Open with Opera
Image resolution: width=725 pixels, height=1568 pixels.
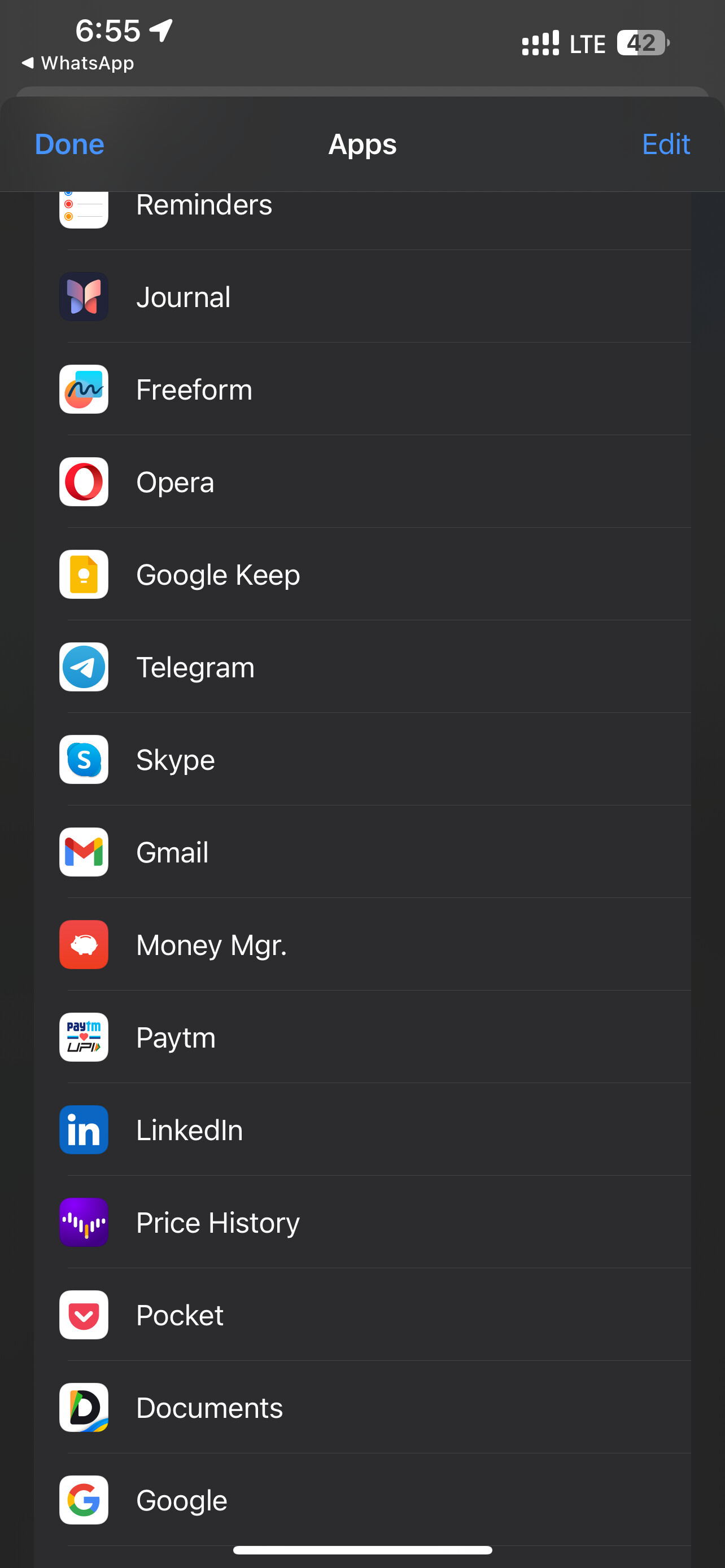pyautogui.click(x=362, y=481)
